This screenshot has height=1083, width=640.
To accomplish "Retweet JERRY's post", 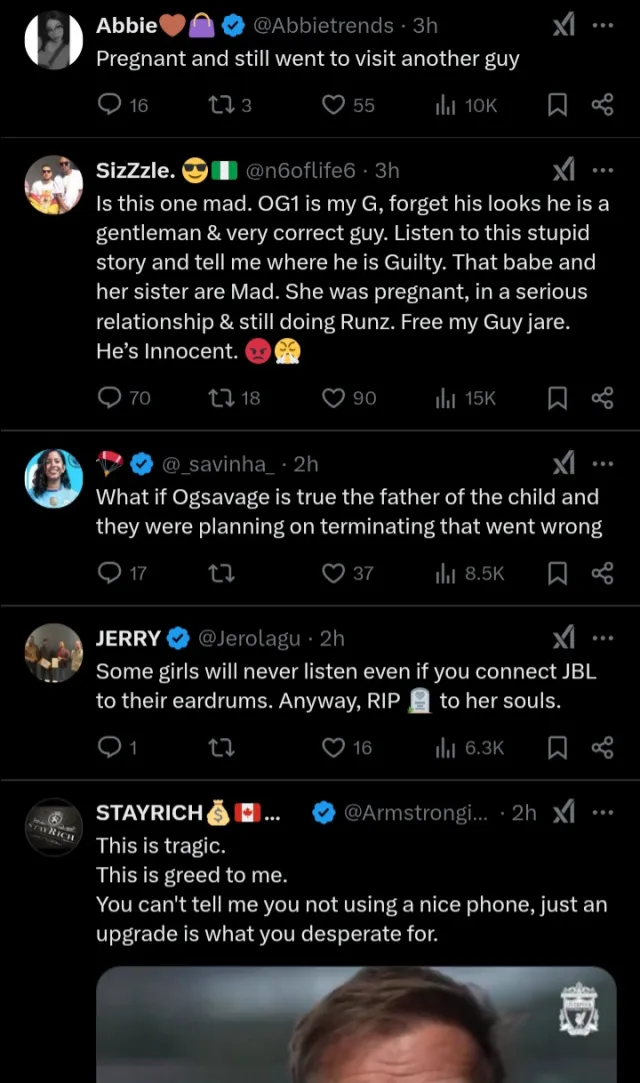I will pos(220,747).
